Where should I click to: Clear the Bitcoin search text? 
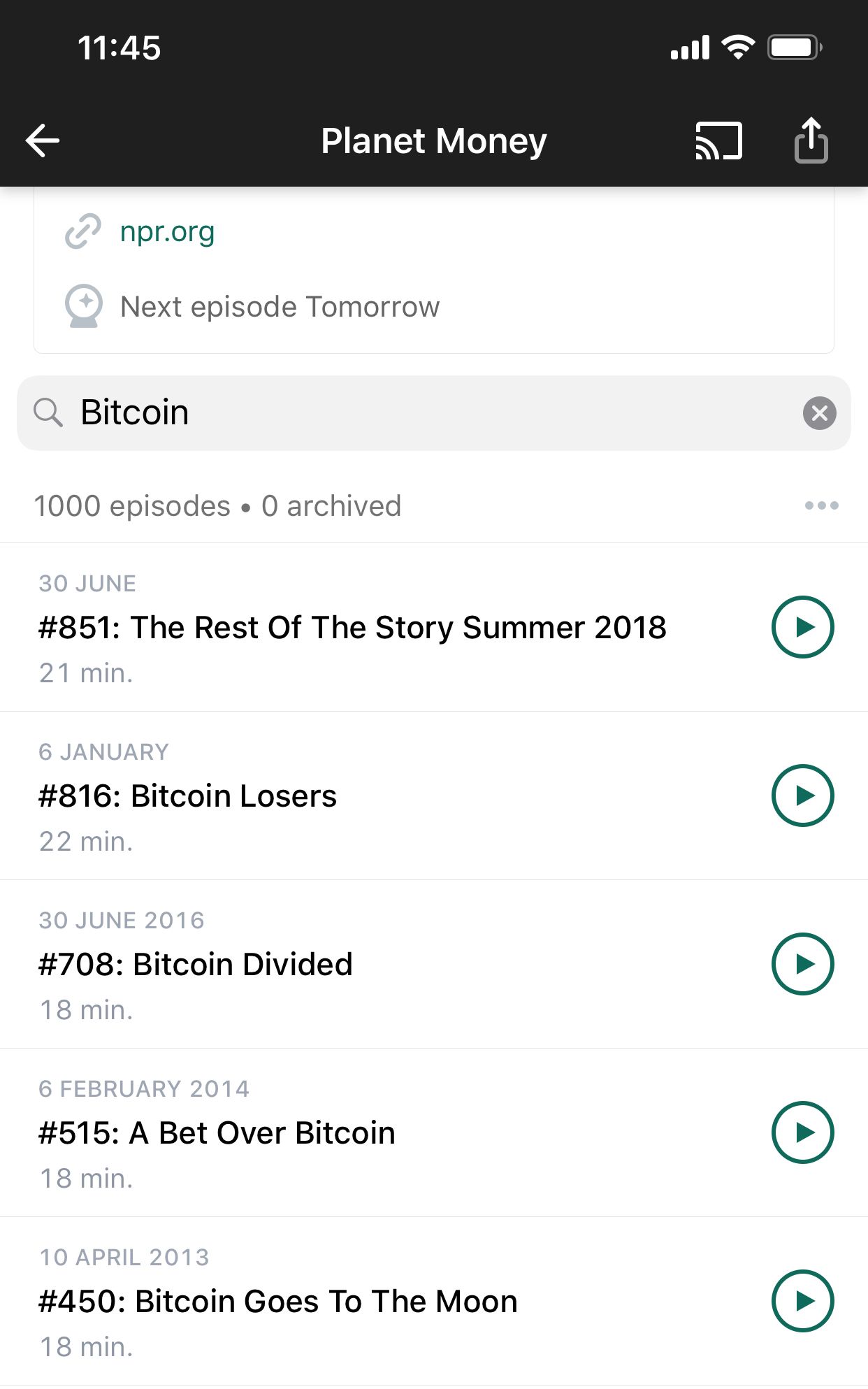pyautogui.click(x=819, y=413)
